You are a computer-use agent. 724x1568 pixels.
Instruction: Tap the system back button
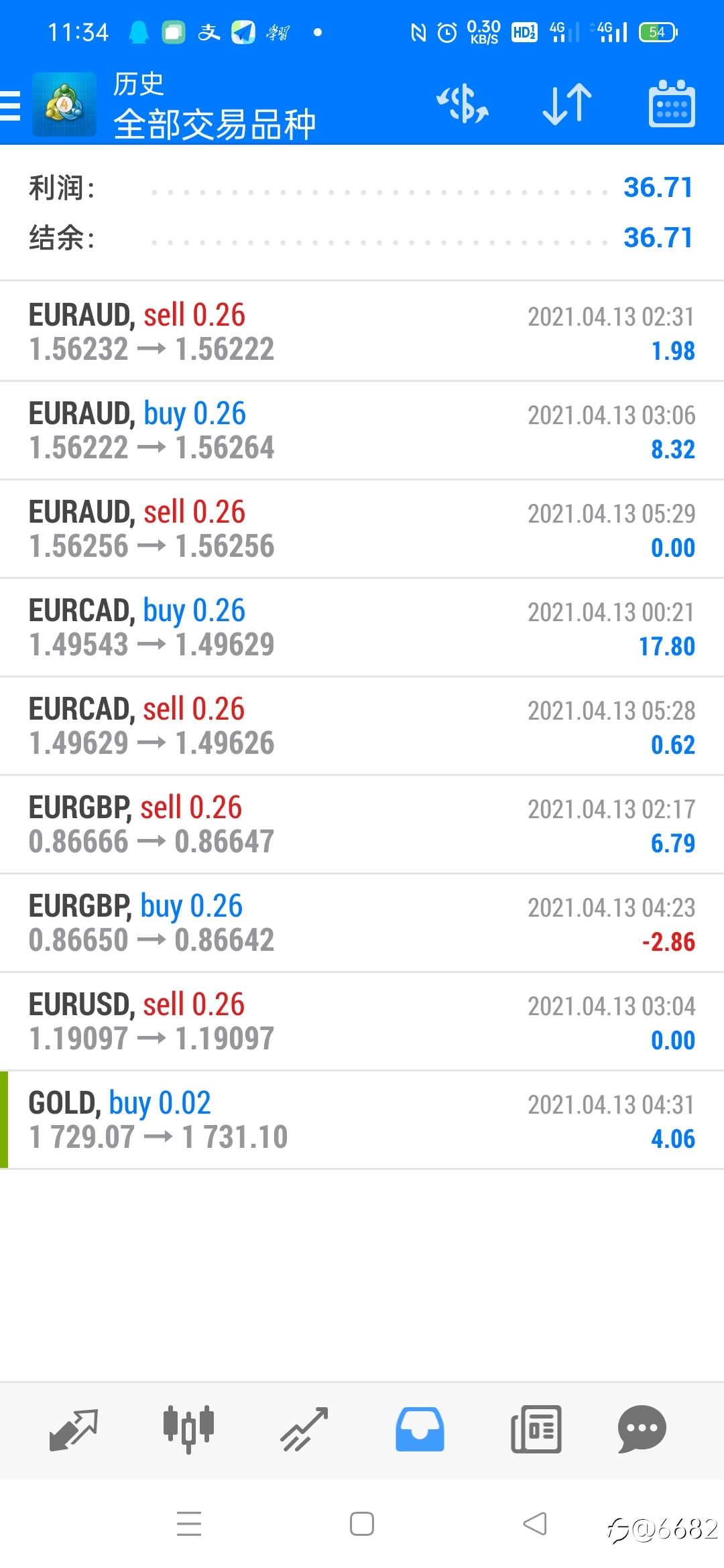tap(535, 1524)
